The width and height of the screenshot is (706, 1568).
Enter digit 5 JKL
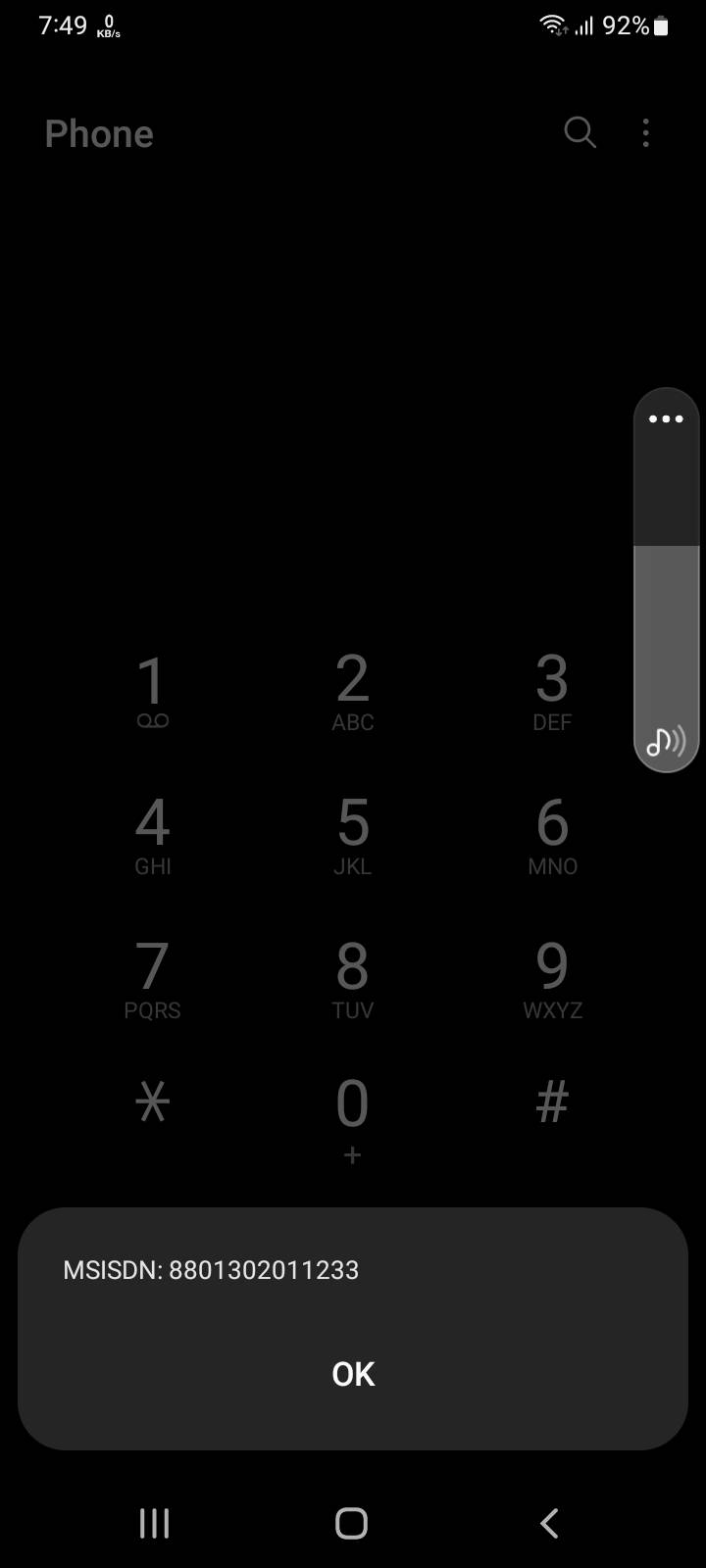[x=353, y=835]
